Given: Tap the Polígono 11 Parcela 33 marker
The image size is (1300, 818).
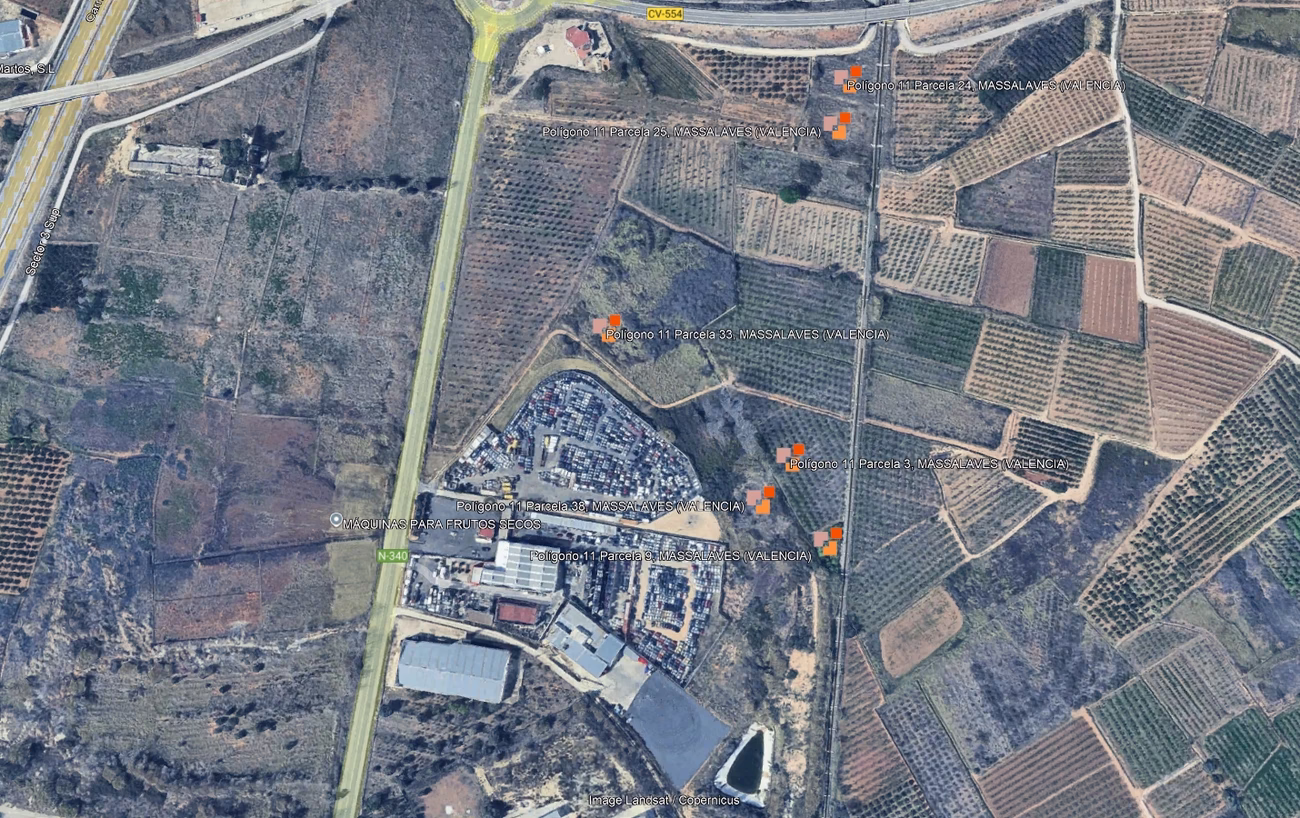Looking at the screenshot, I should point(606,328).
